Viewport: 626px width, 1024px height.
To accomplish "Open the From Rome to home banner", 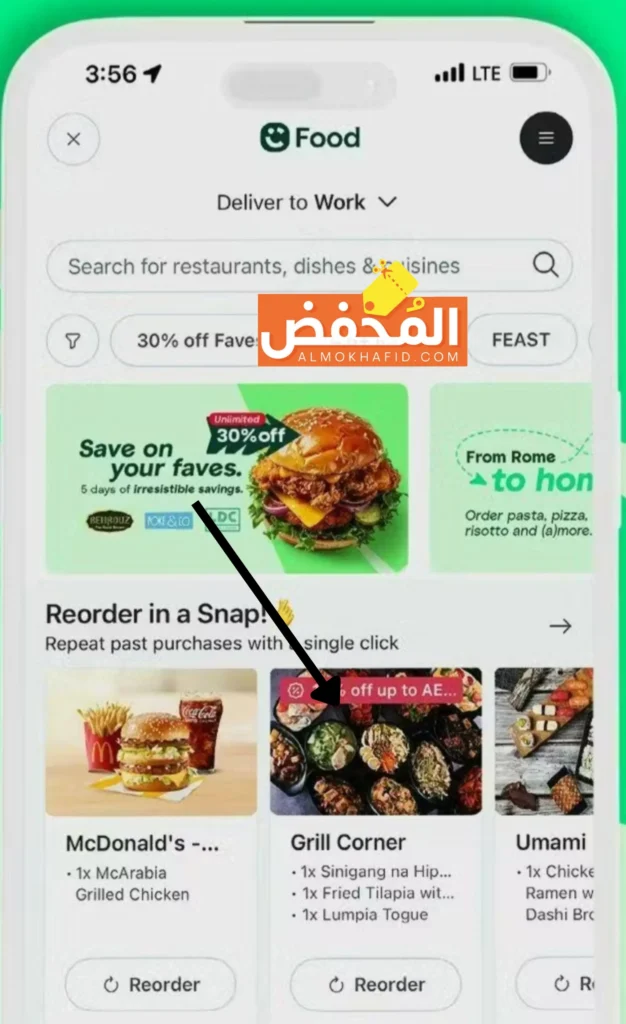I will point(511,477).
